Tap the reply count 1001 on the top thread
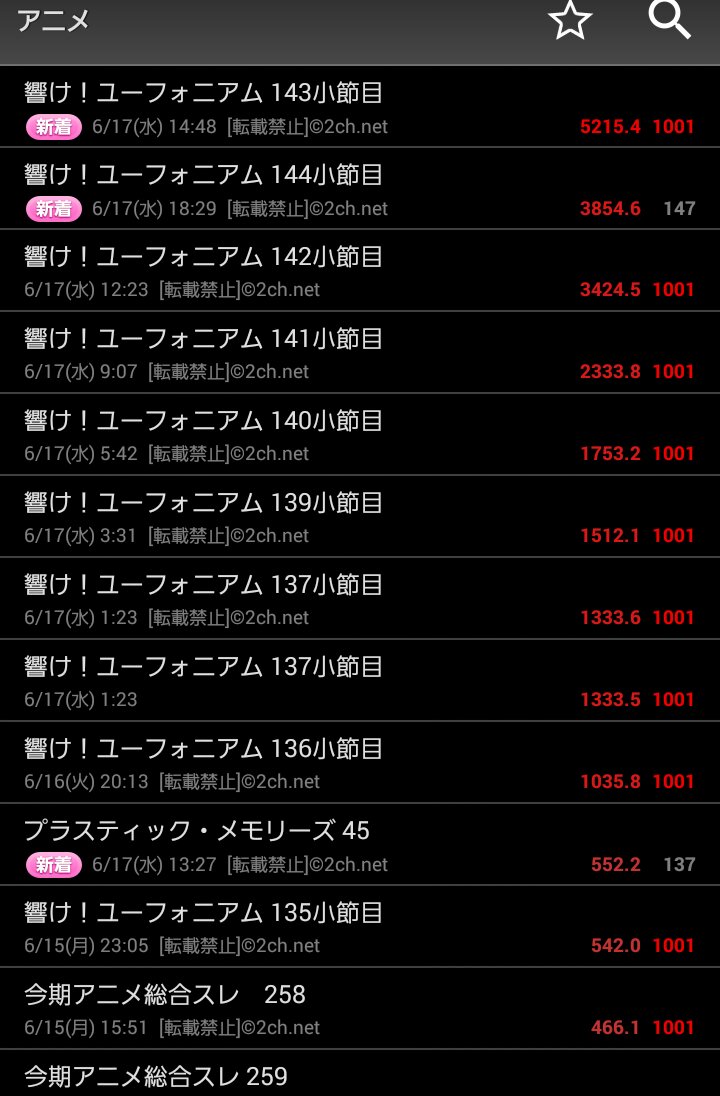Viewport: 720px width, 1096px height. click(x=673, y=127)
